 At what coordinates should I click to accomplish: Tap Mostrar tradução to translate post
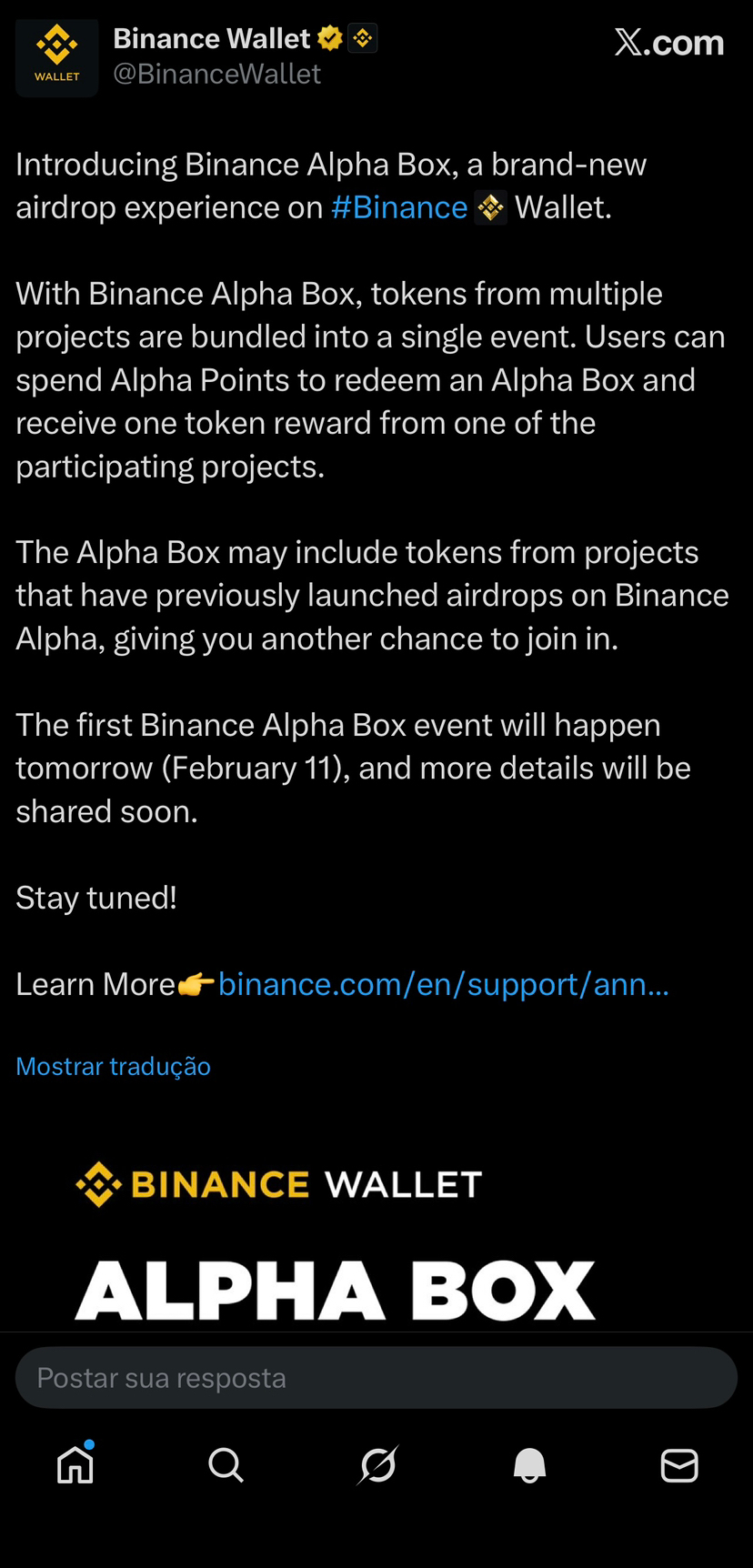pos(113,1066)
